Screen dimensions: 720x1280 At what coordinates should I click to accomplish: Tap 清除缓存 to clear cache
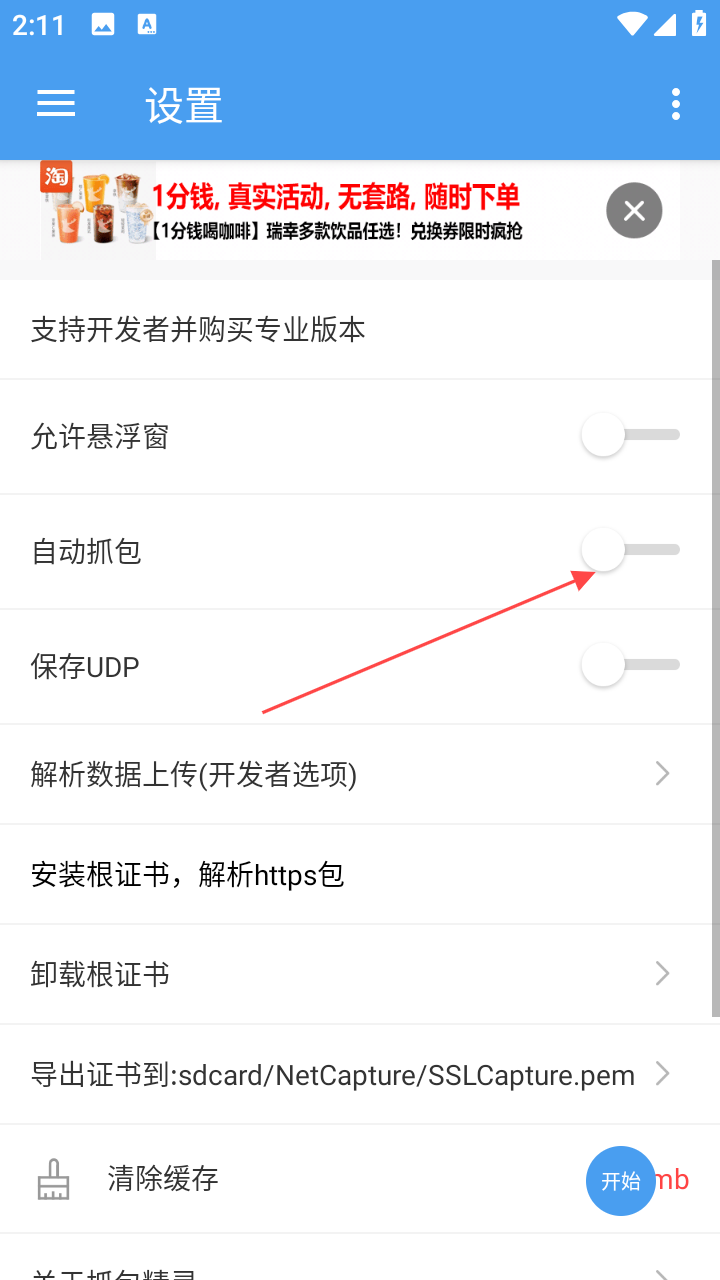click(x=163, y=1179)
